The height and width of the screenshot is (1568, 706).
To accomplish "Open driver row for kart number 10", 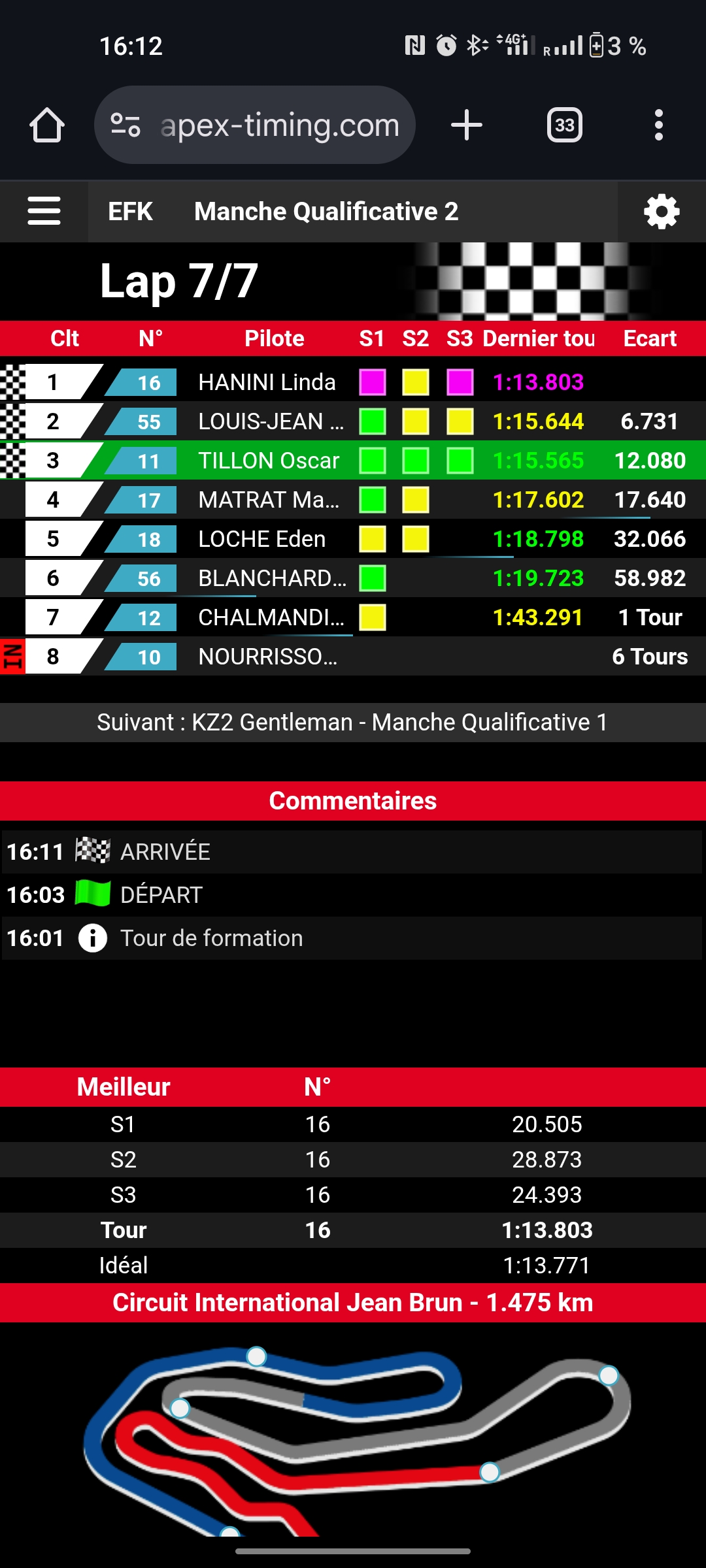I will pos(353,657).
